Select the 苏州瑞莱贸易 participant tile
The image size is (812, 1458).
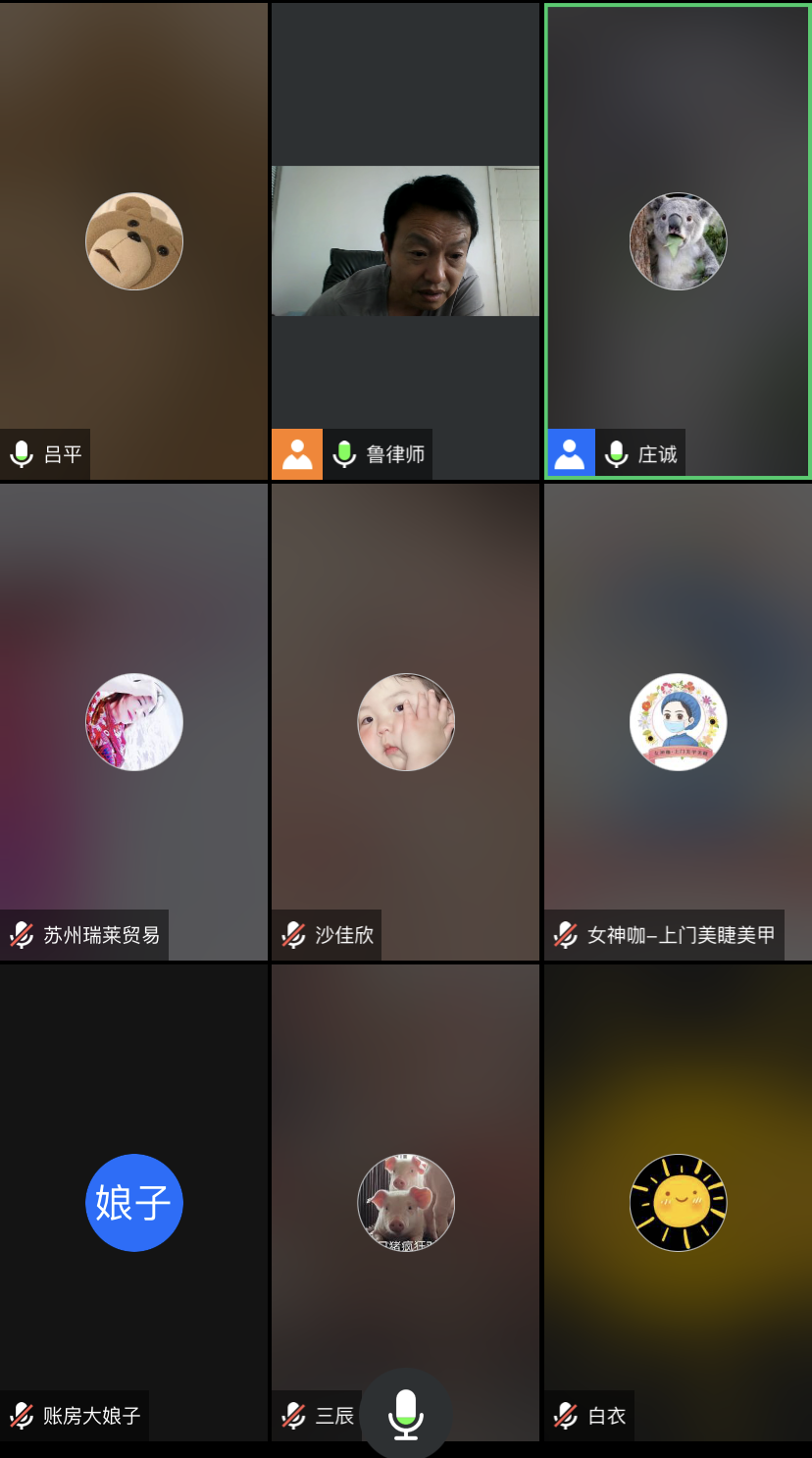133,722
